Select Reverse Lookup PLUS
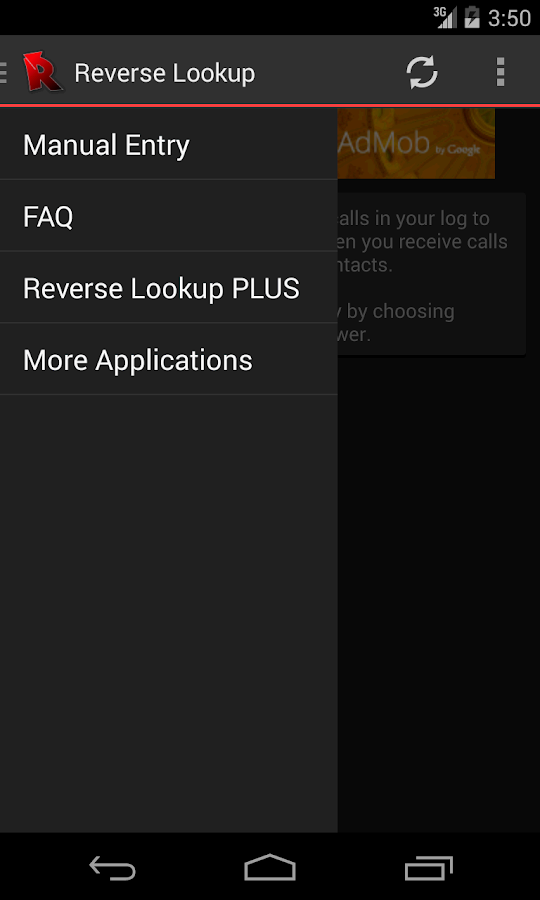 [168, 288]
